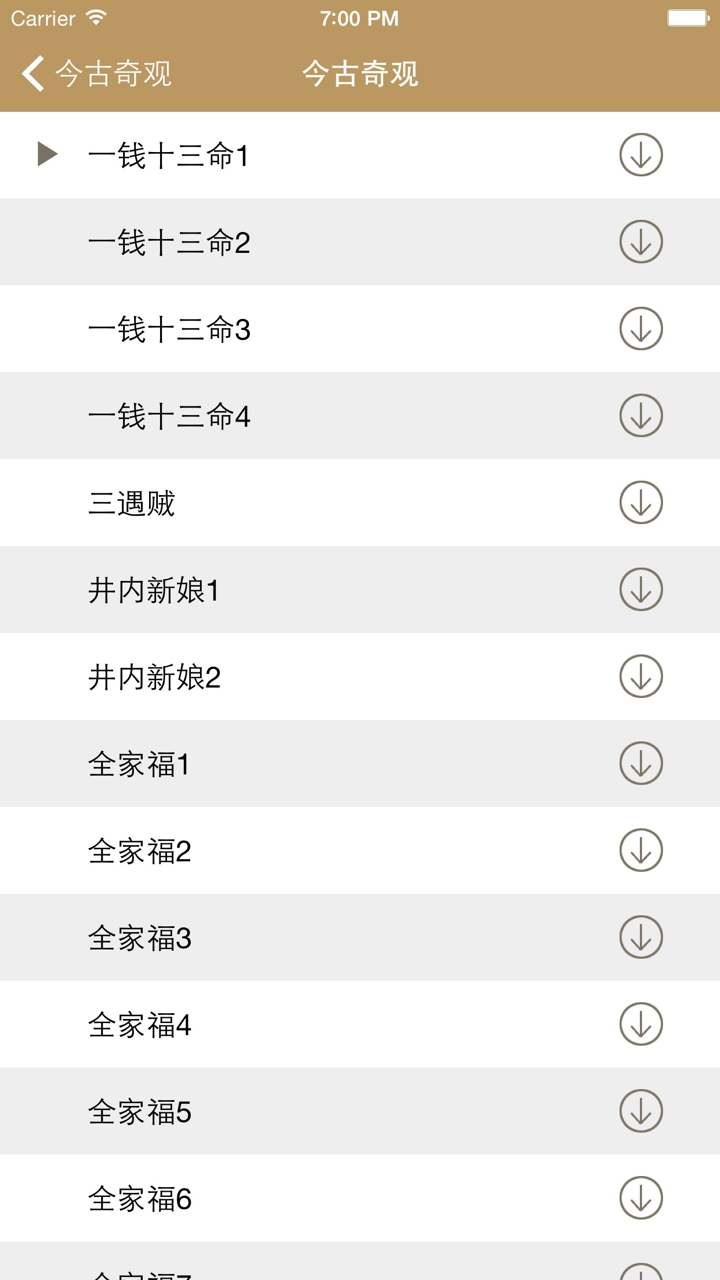Screen dimensions: 720x1280
Task: Go back via the 今古奇观 label
Action: (x=113, y=74)
